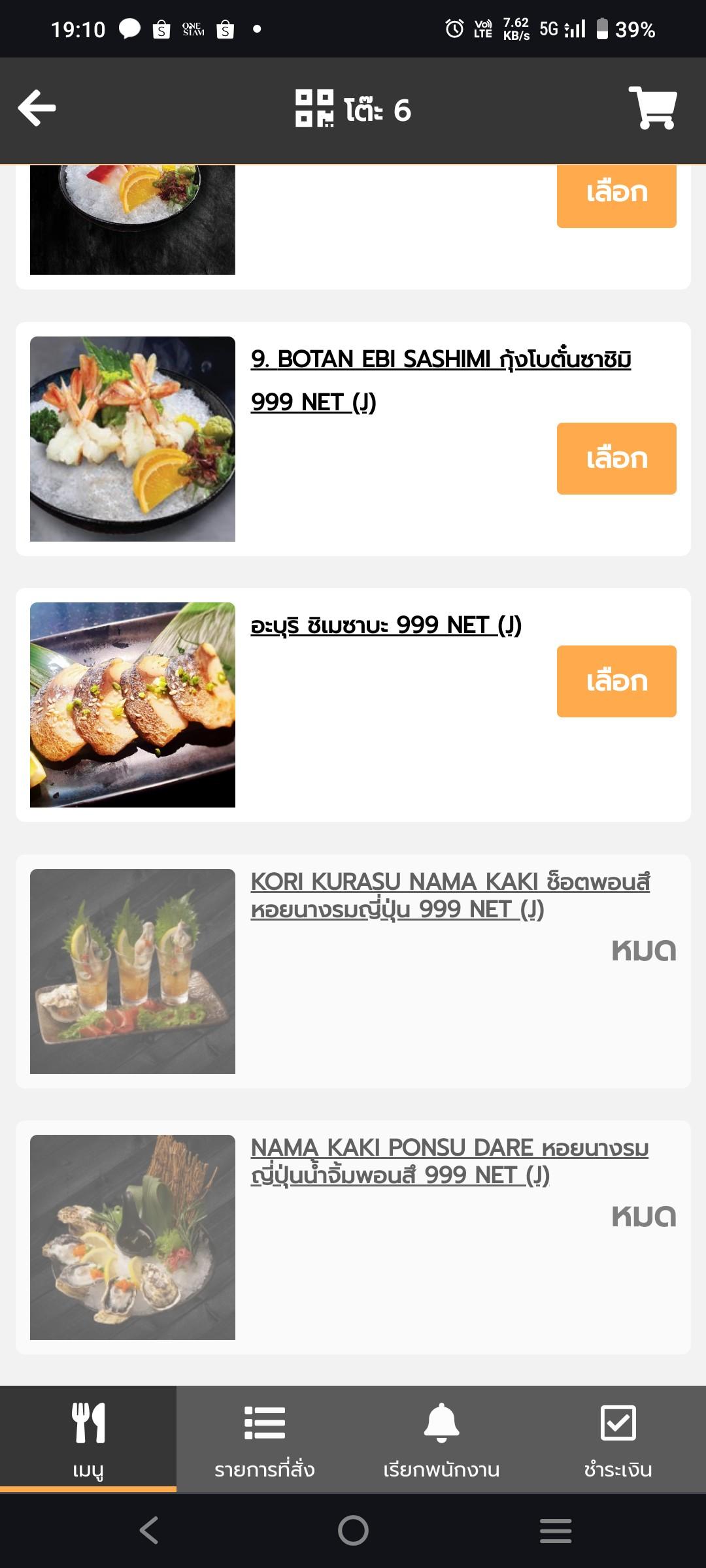Open the NAMA KAKI PONSU DARE link

click(x=449, y=1161)
